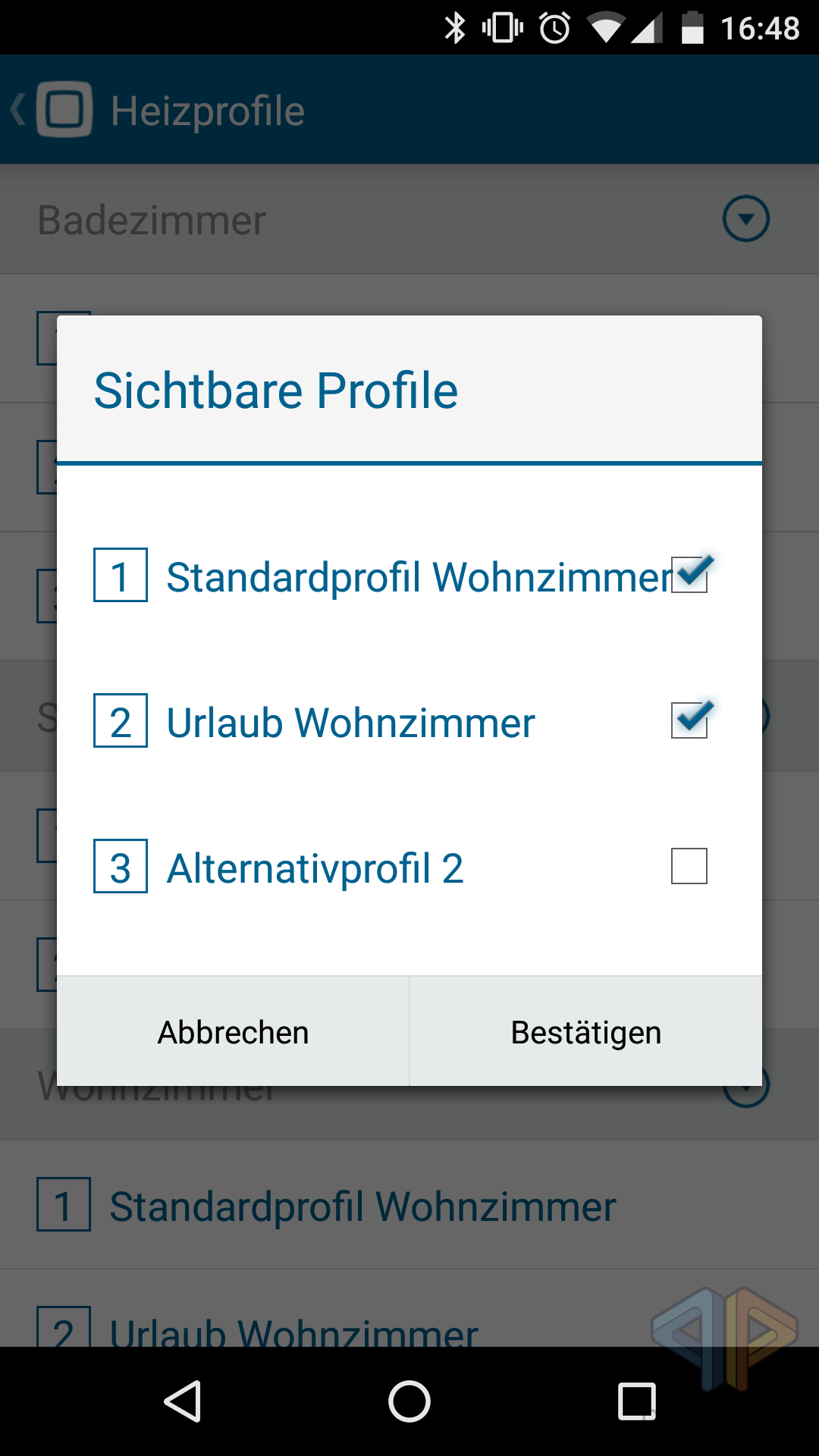Go to the home screen
The height and width of the screenshot is (1456, 819).
409,1401
